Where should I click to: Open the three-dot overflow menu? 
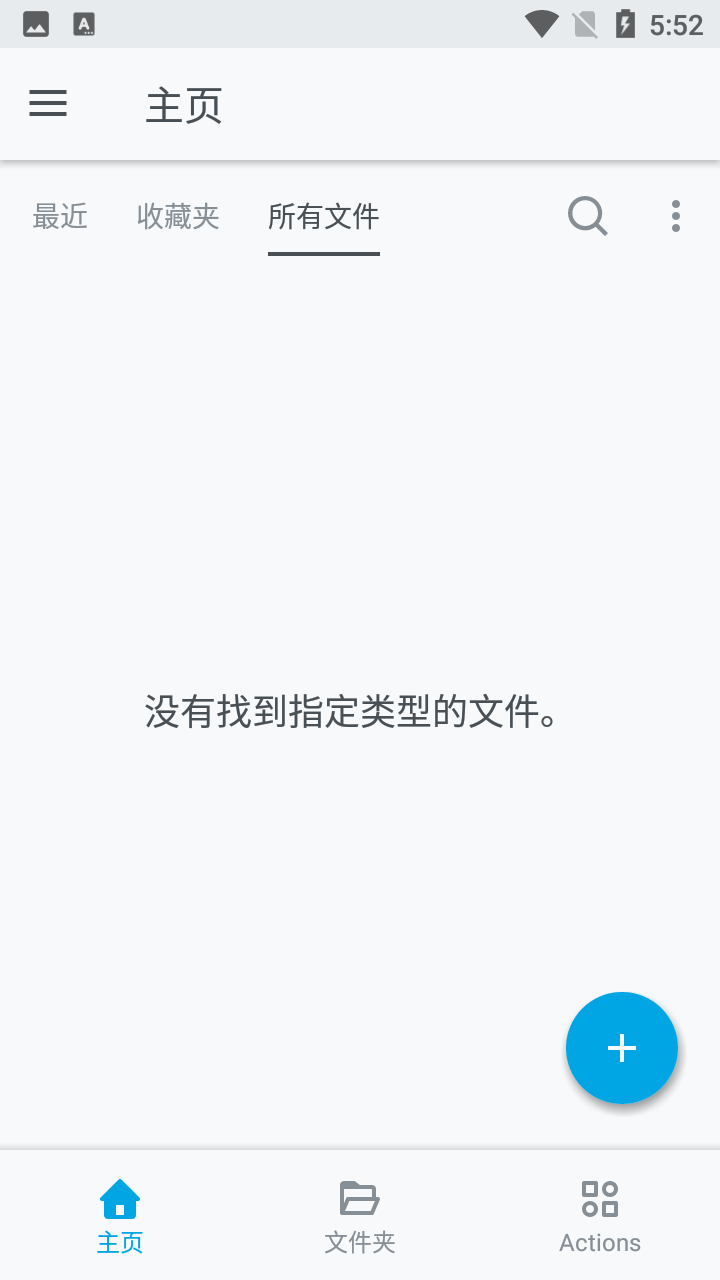[676, 216]
